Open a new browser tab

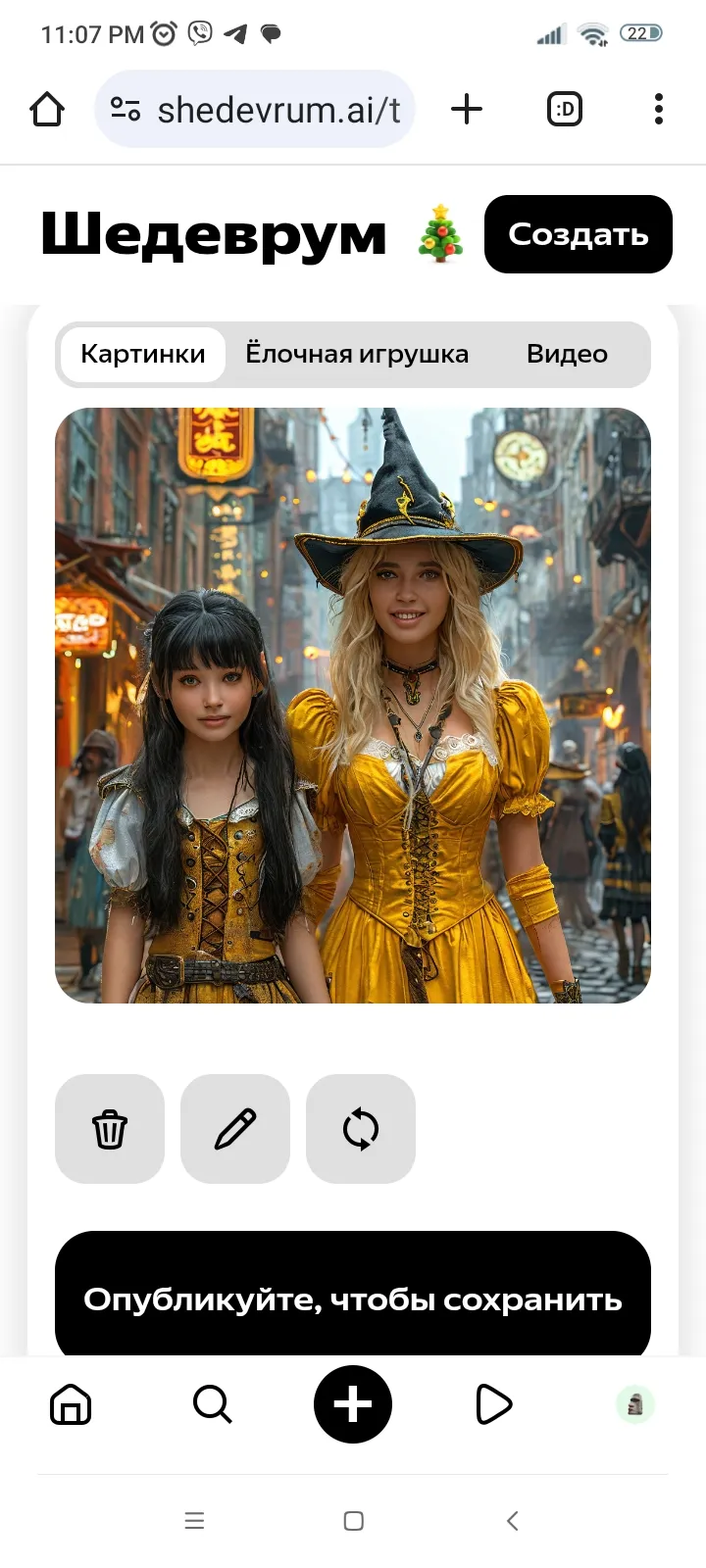click(x=467, y=109)
